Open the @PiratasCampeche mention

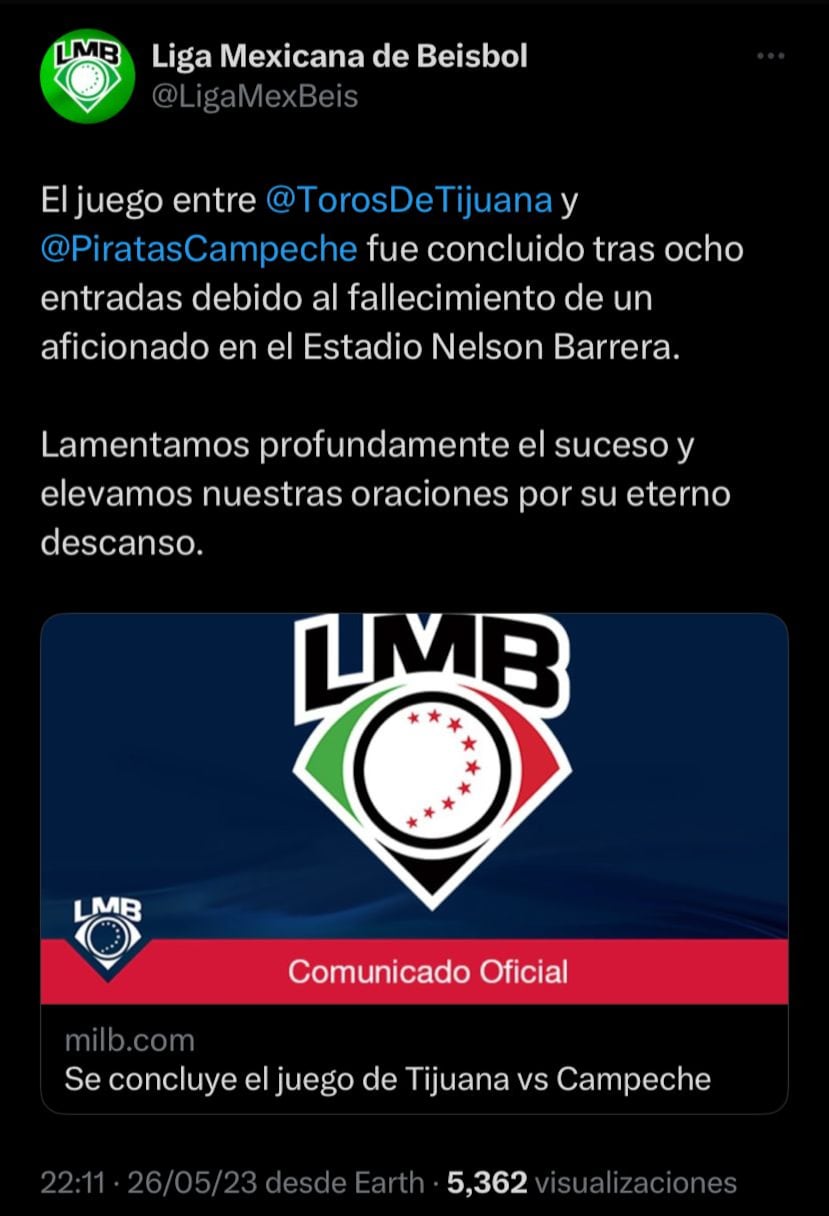coord(199,248)
